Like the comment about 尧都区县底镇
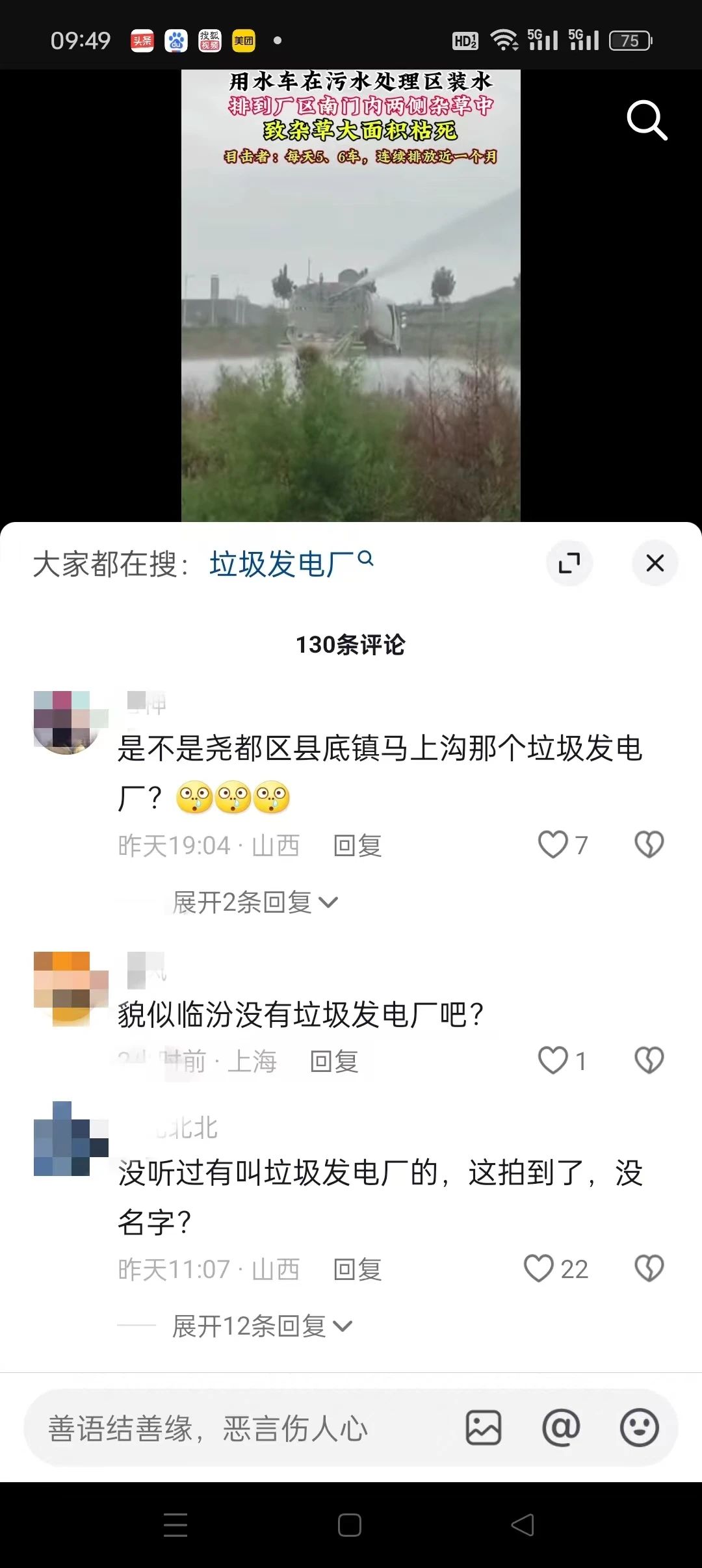The width and height of the screenshot is (702, 1568). (554, 844)
